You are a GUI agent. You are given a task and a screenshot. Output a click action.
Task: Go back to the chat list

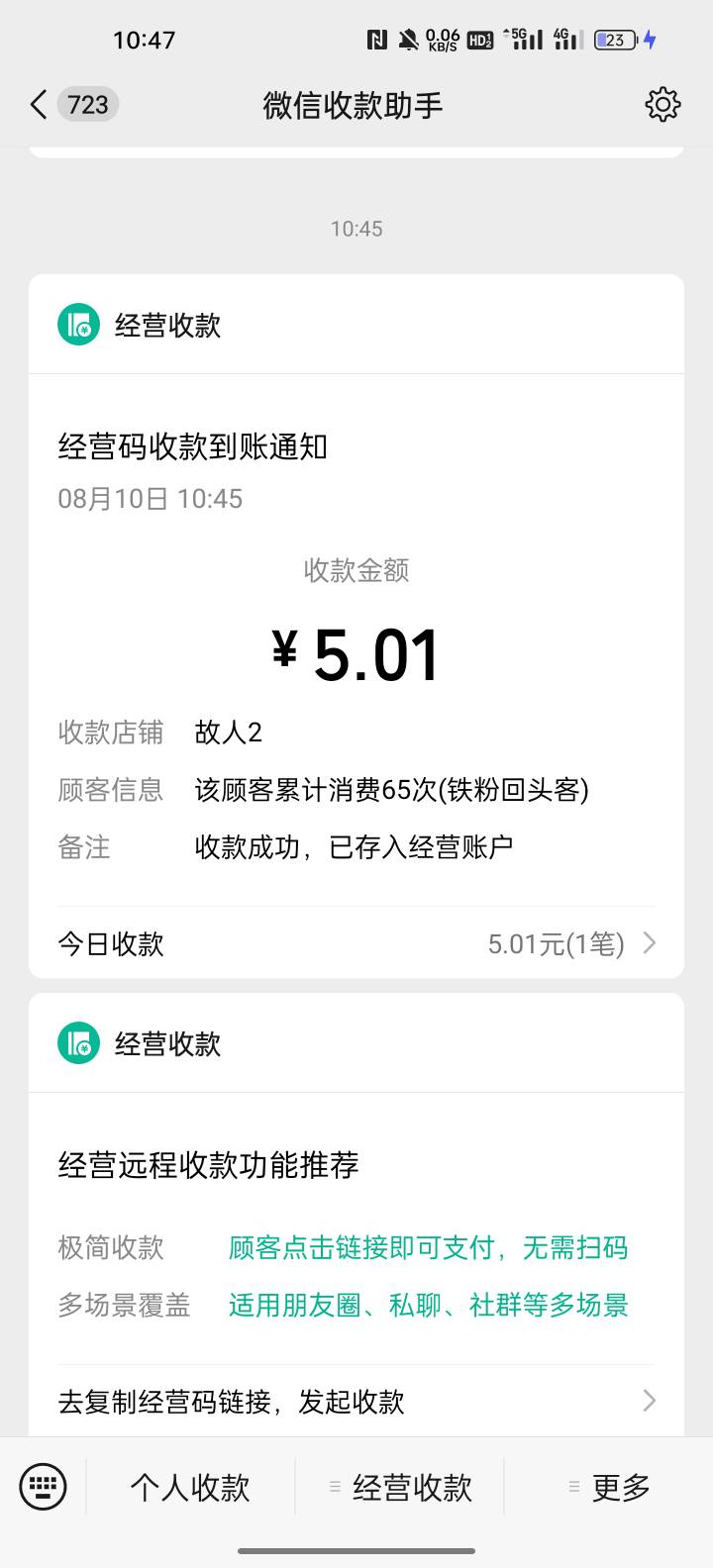coord(40,105)
